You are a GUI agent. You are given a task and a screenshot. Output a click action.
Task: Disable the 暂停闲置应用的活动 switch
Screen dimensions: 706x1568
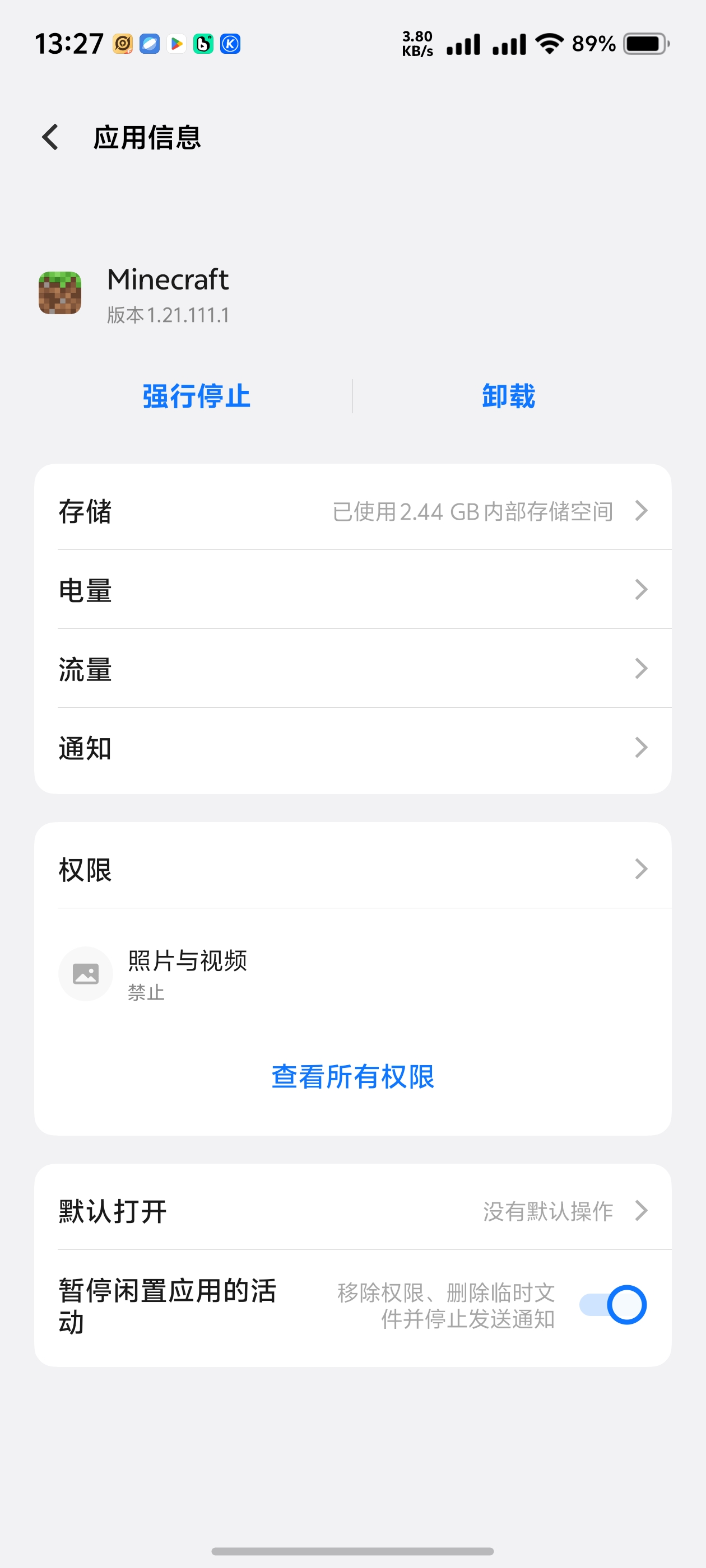click(613, 1304)
